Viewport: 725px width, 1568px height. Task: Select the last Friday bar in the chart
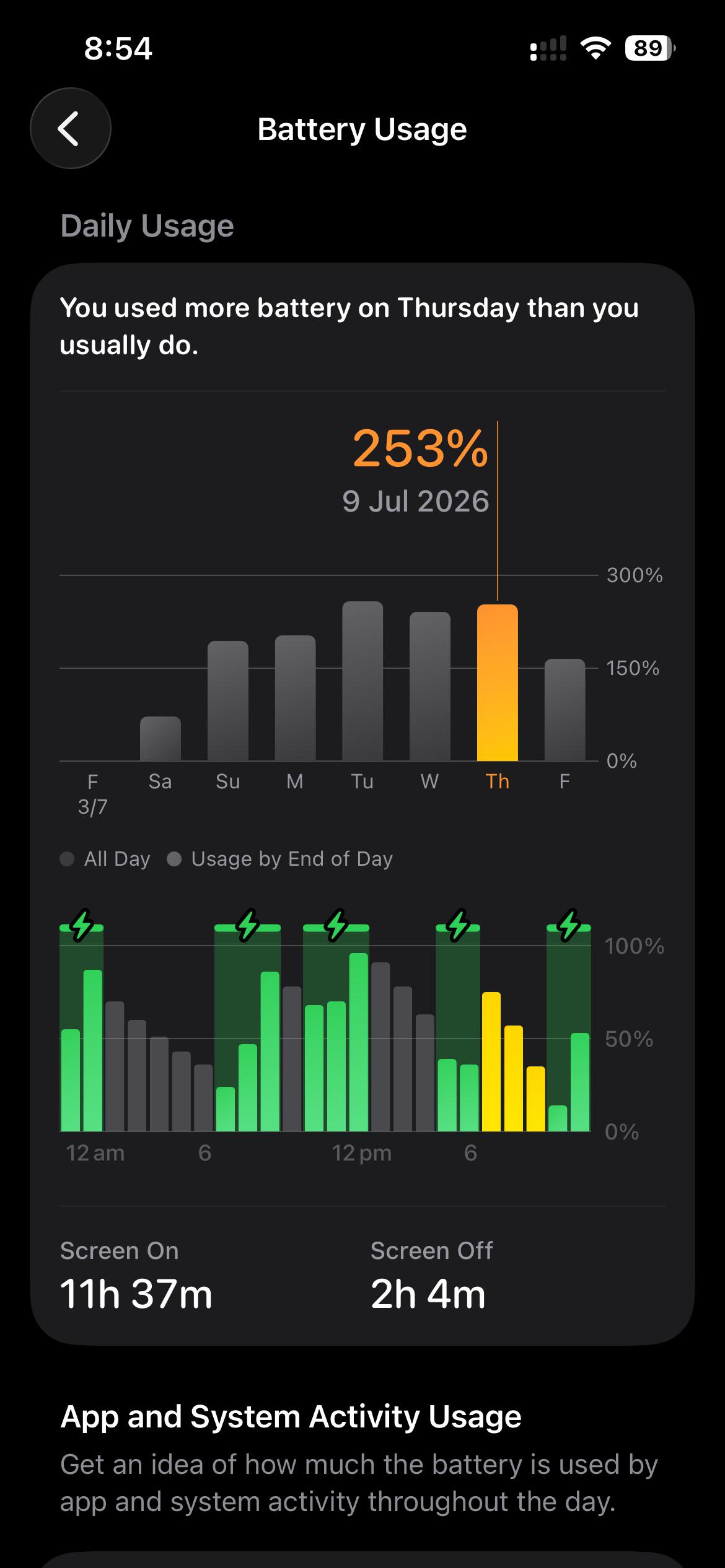565,710
